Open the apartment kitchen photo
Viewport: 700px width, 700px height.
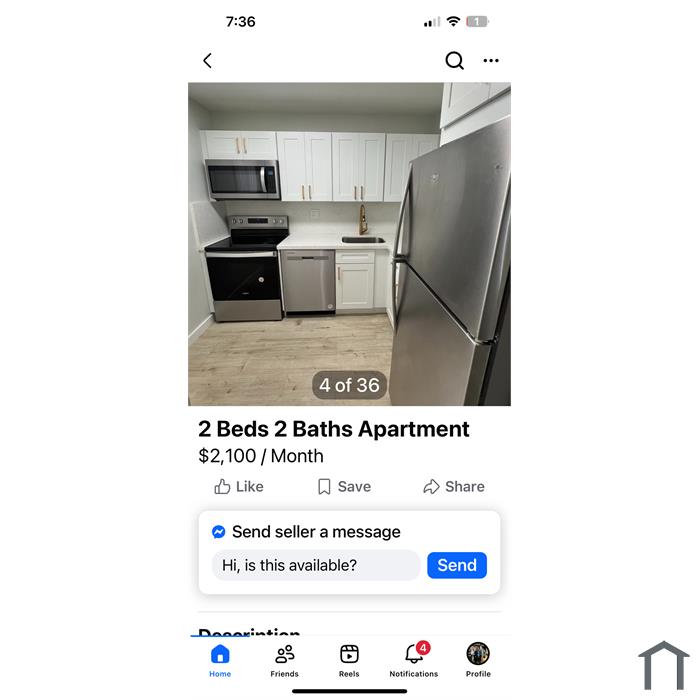(349, 243)
